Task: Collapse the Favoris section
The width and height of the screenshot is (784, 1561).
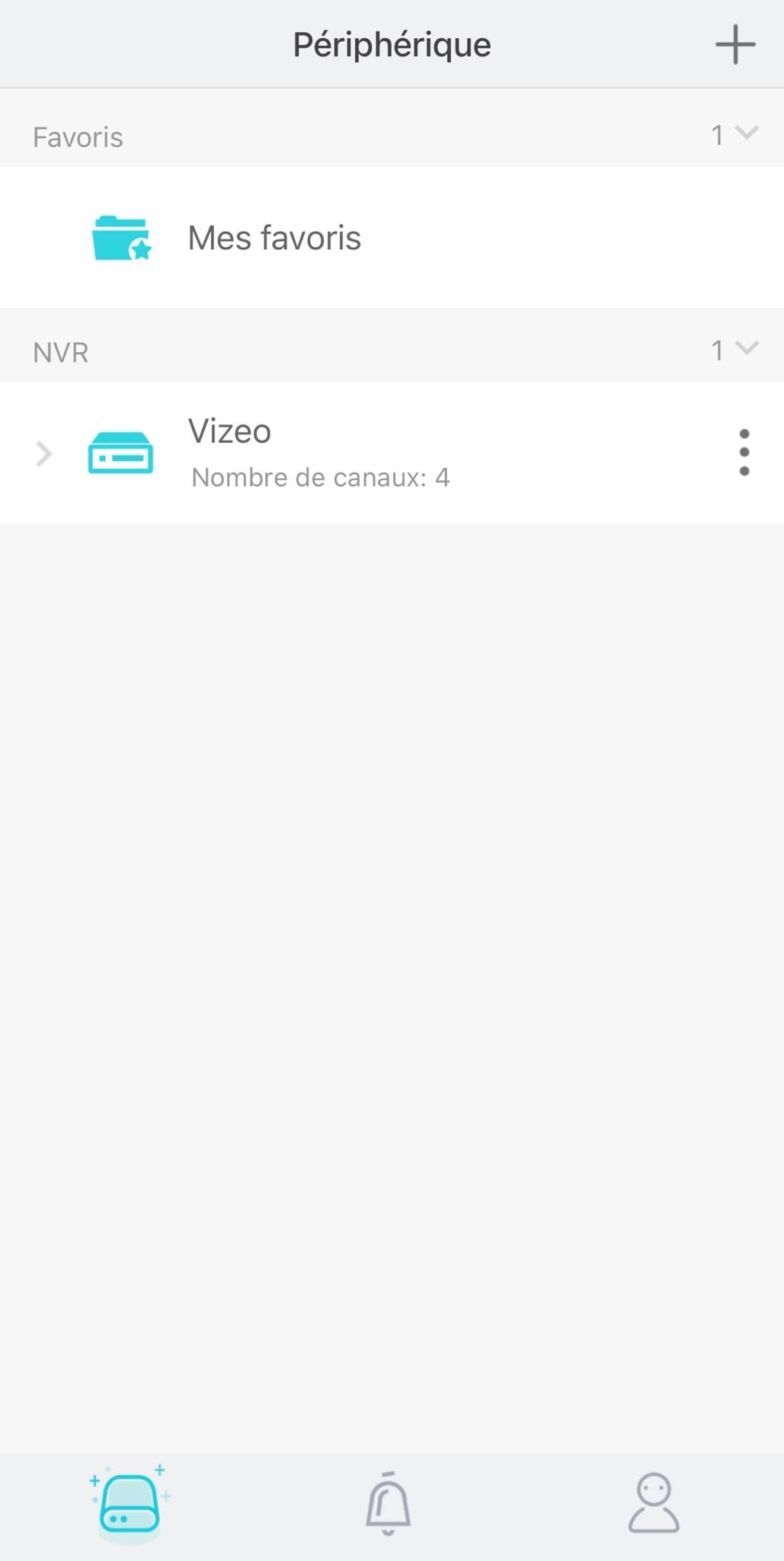Action: (x=747, y=133)
